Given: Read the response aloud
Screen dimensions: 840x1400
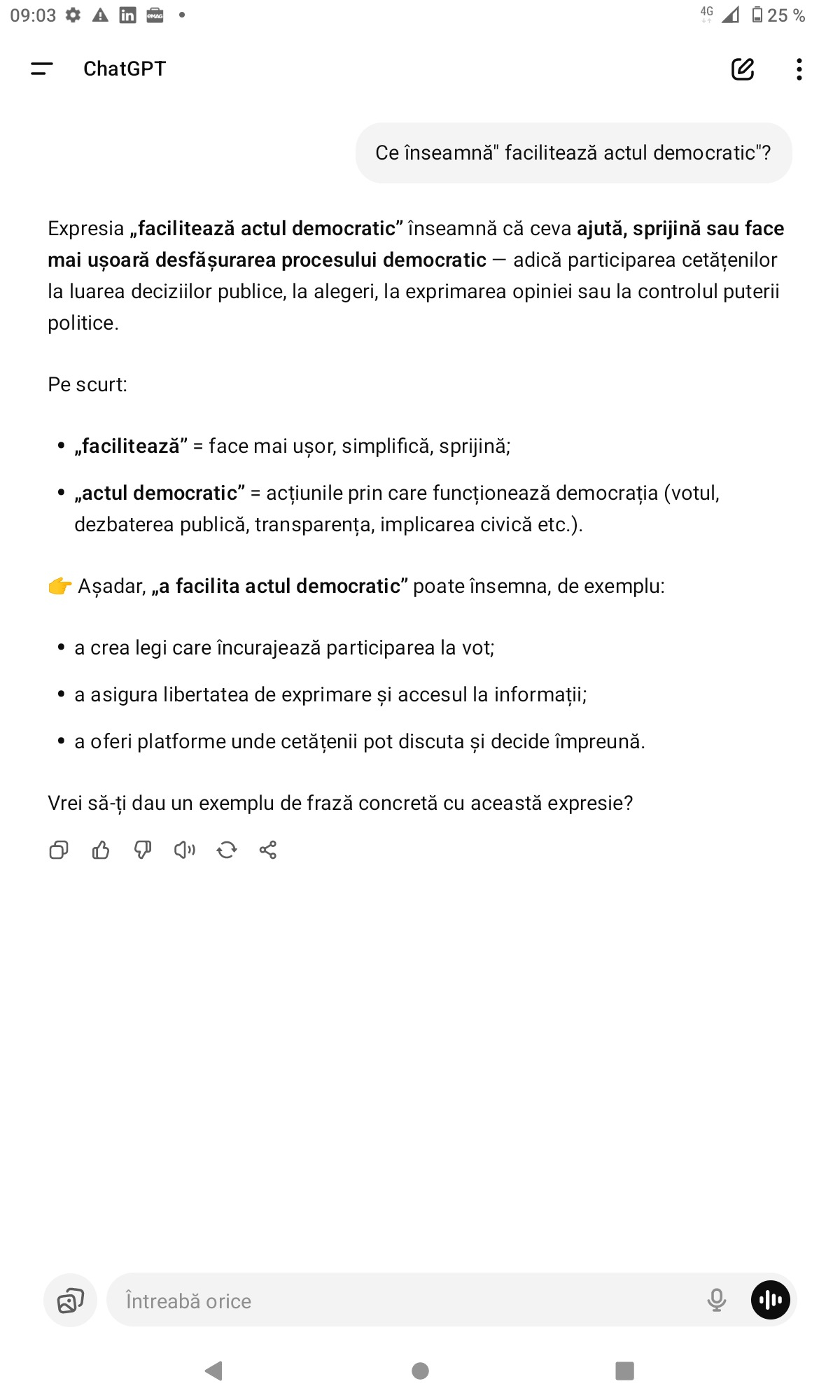Looking at the screenshot, I should tap(185, 850).
